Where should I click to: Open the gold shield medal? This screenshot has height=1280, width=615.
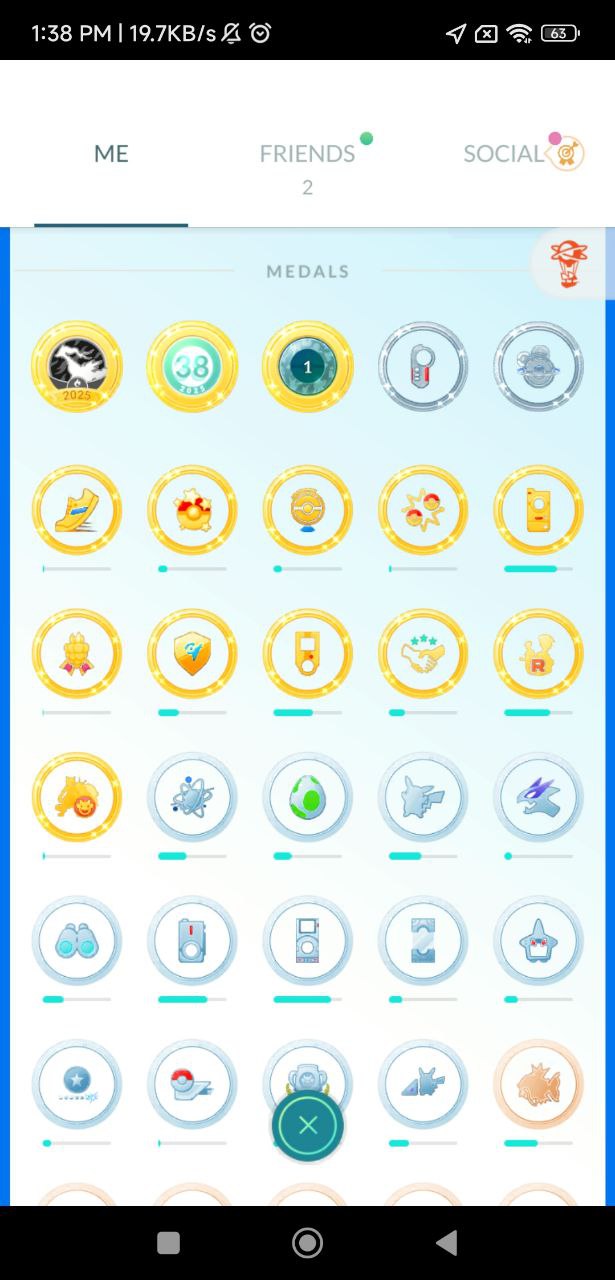pyautogui.click(x=192, y=655)
